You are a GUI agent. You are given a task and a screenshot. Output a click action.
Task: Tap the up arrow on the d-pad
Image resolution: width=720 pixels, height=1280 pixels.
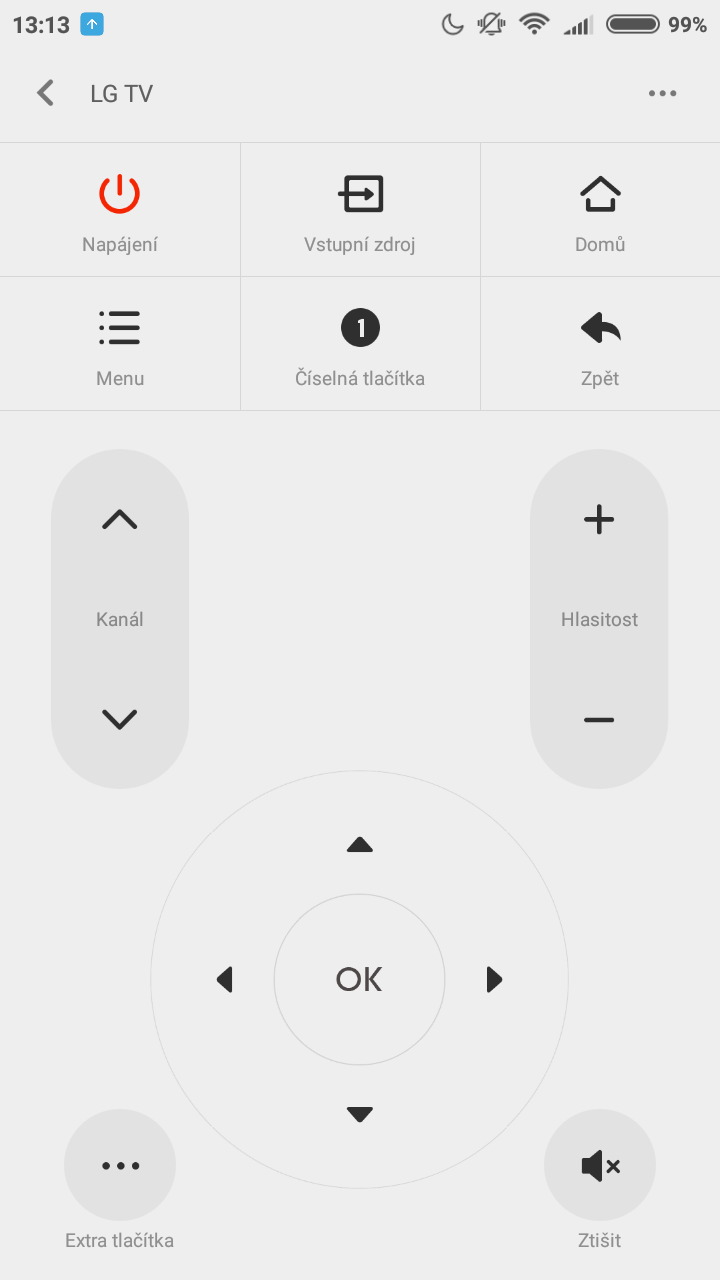[359, 845]
